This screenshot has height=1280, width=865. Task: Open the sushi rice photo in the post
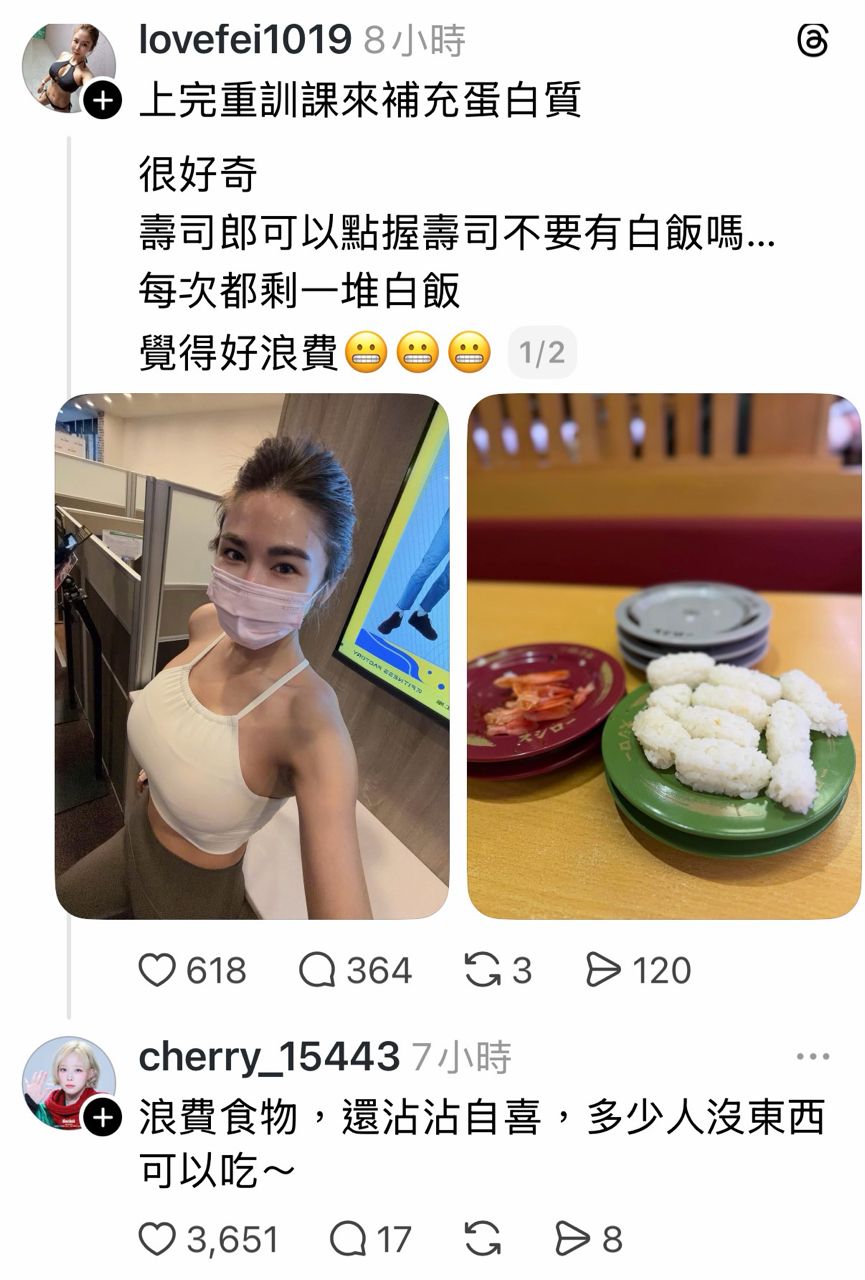(x=664, y=656)
